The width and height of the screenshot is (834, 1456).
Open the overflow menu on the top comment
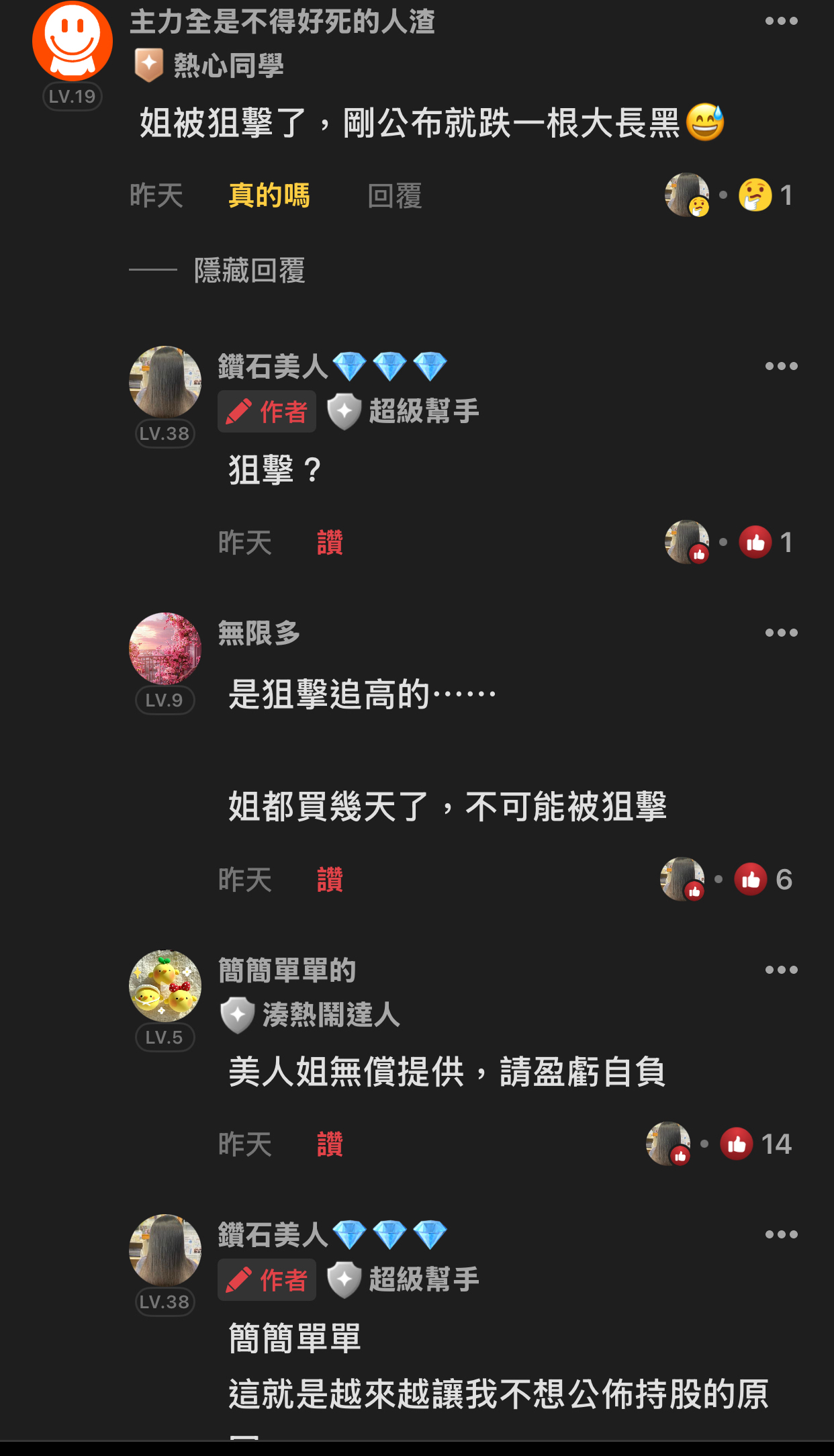[781, 21]
